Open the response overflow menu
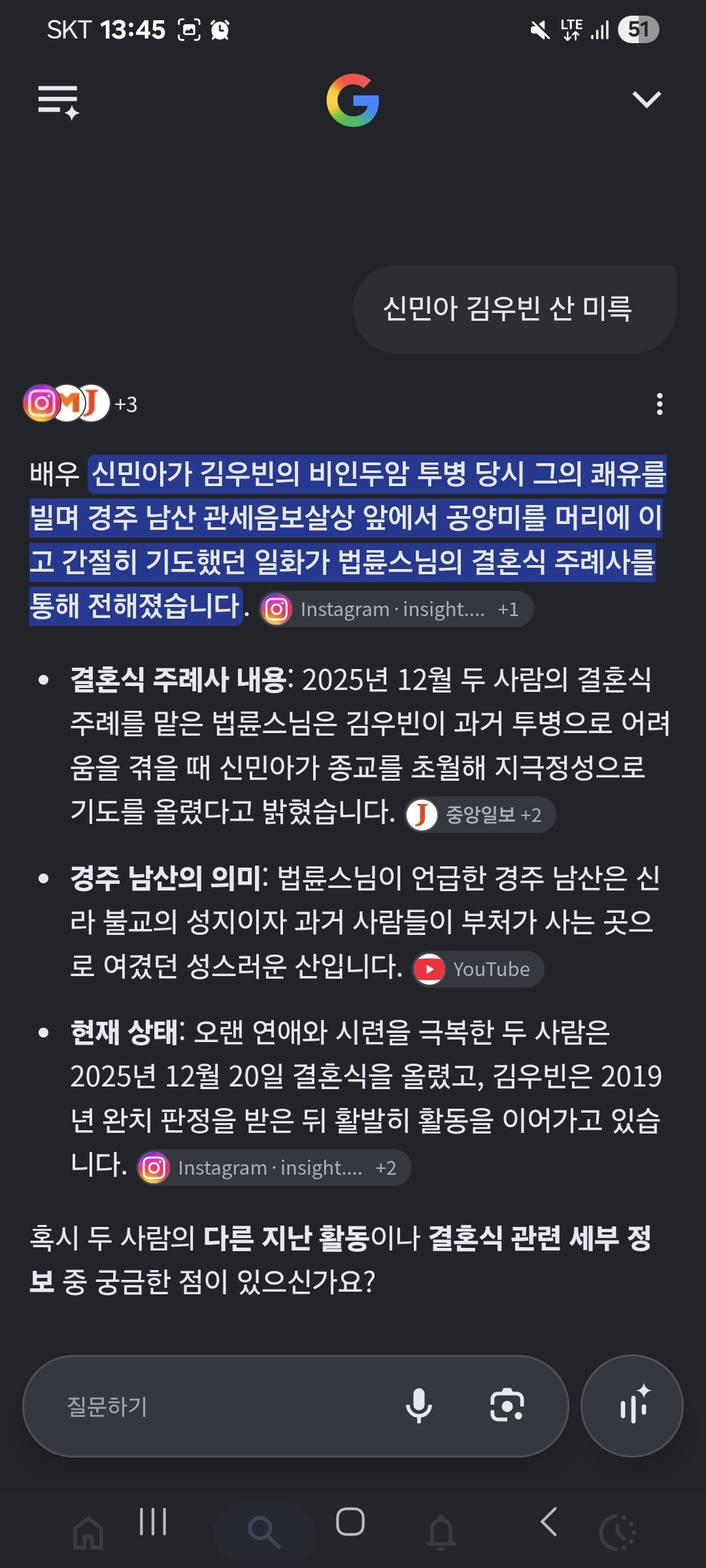Image resolution: width=706 pixels, height=1568 pixels. tap(660, 404)
